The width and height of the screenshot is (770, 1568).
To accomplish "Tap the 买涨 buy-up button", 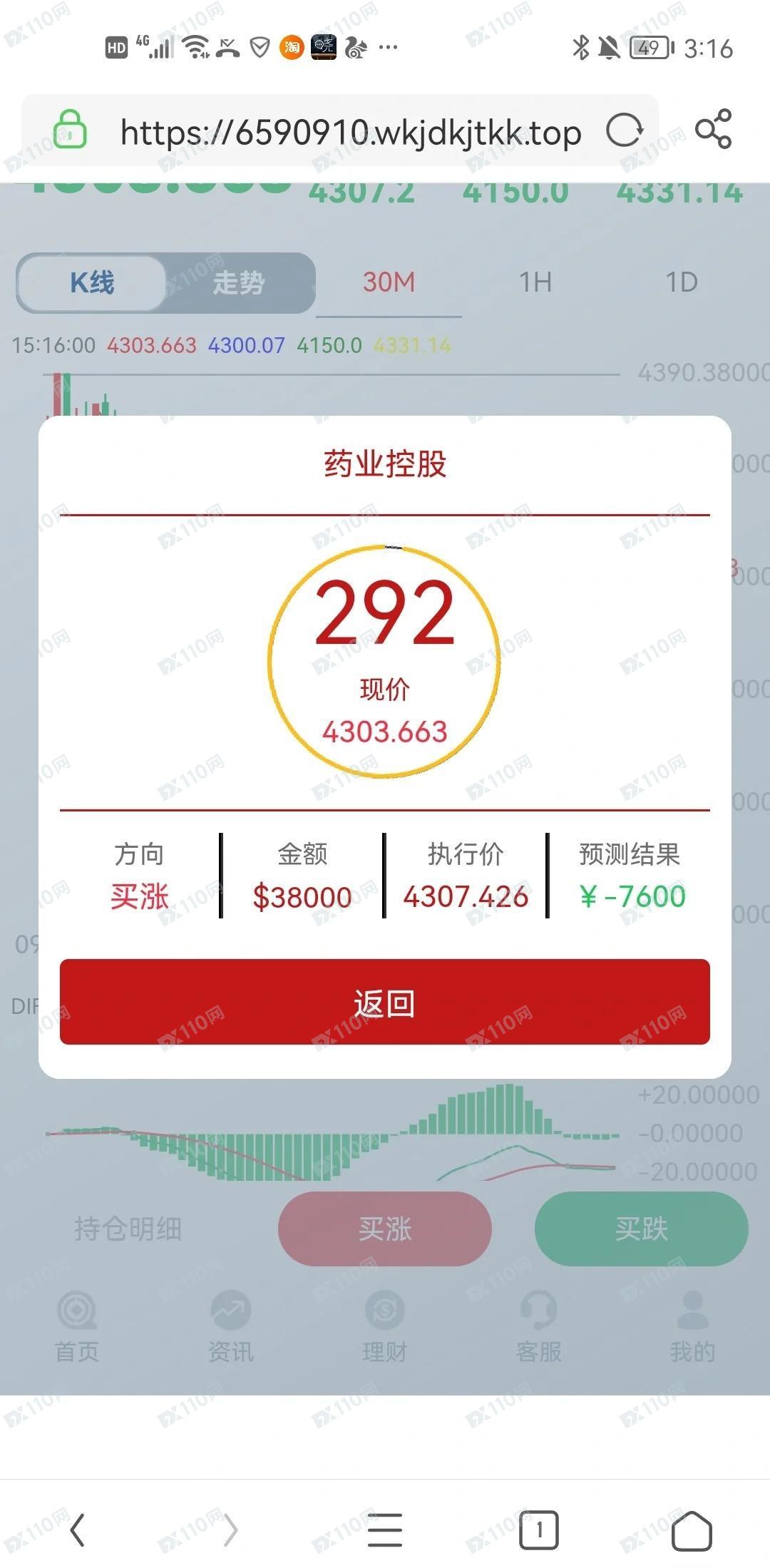I will click(384, 1229).
